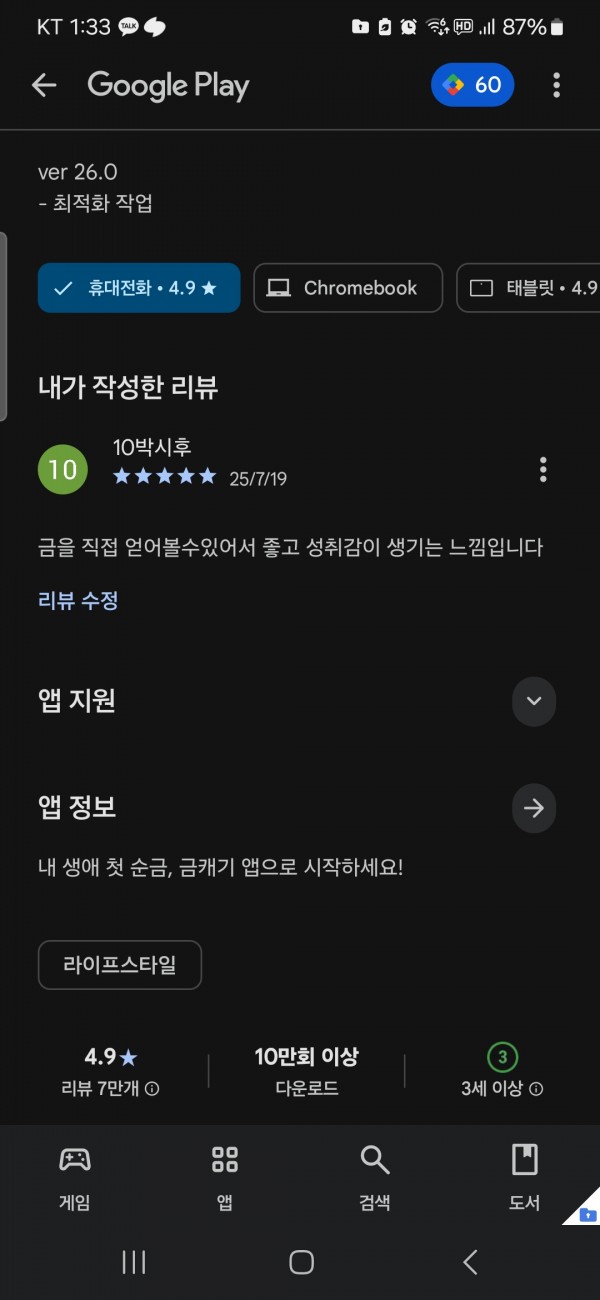The width and height of the screenshot is (600, 1300).
Task: Tap the system home button
Action: tap(301, 1262)
